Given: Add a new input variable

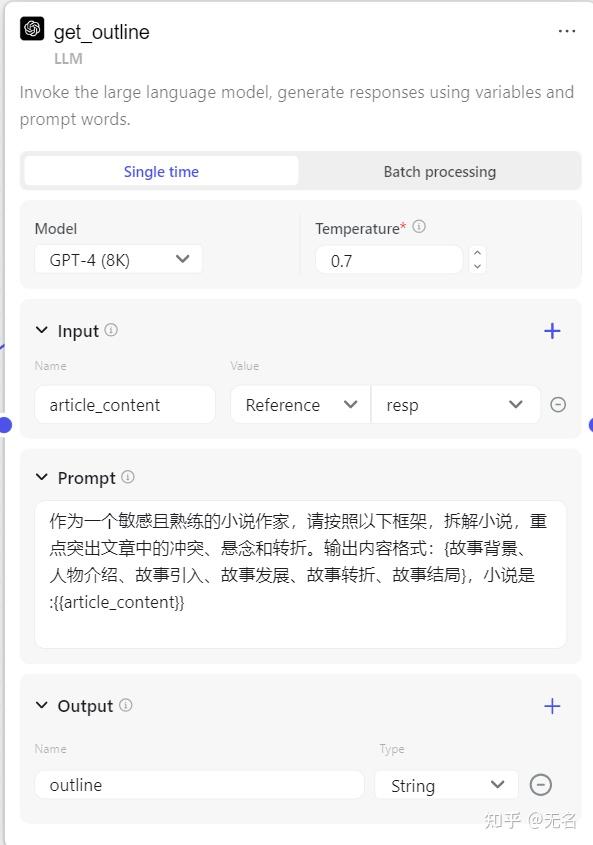Looking at the screenshot, I should [552, 330].
